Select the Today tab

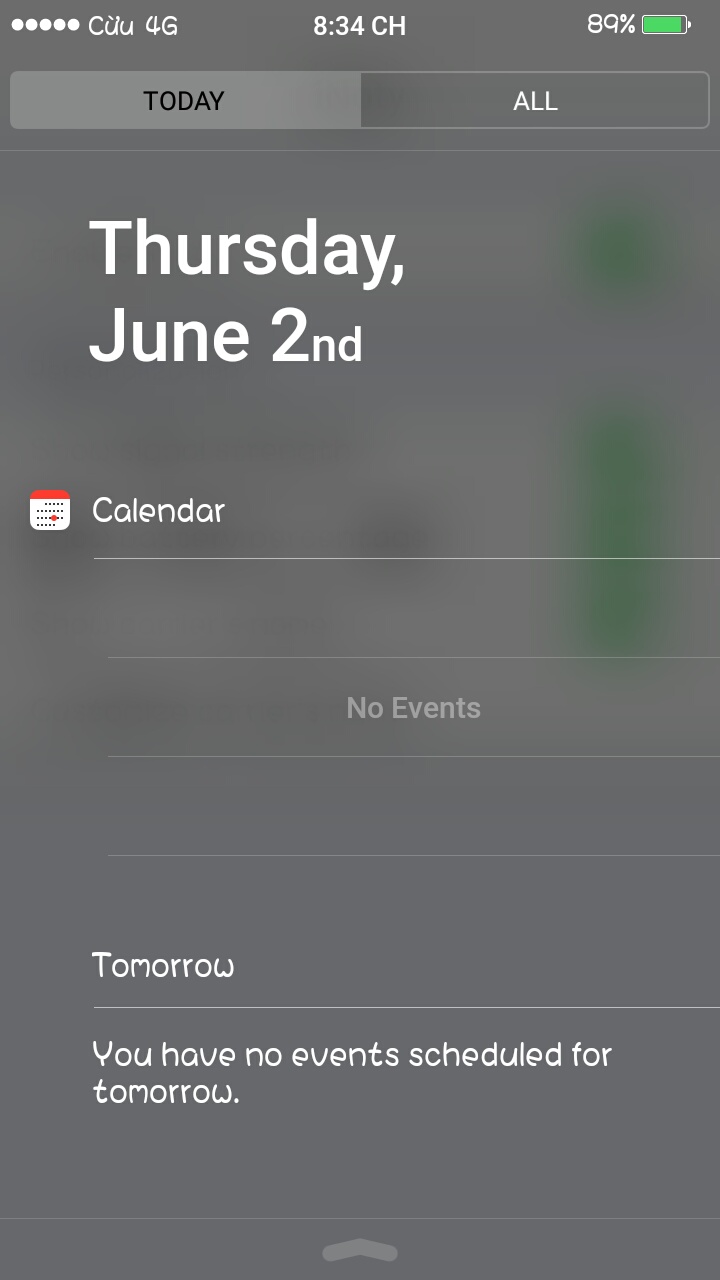184,101
